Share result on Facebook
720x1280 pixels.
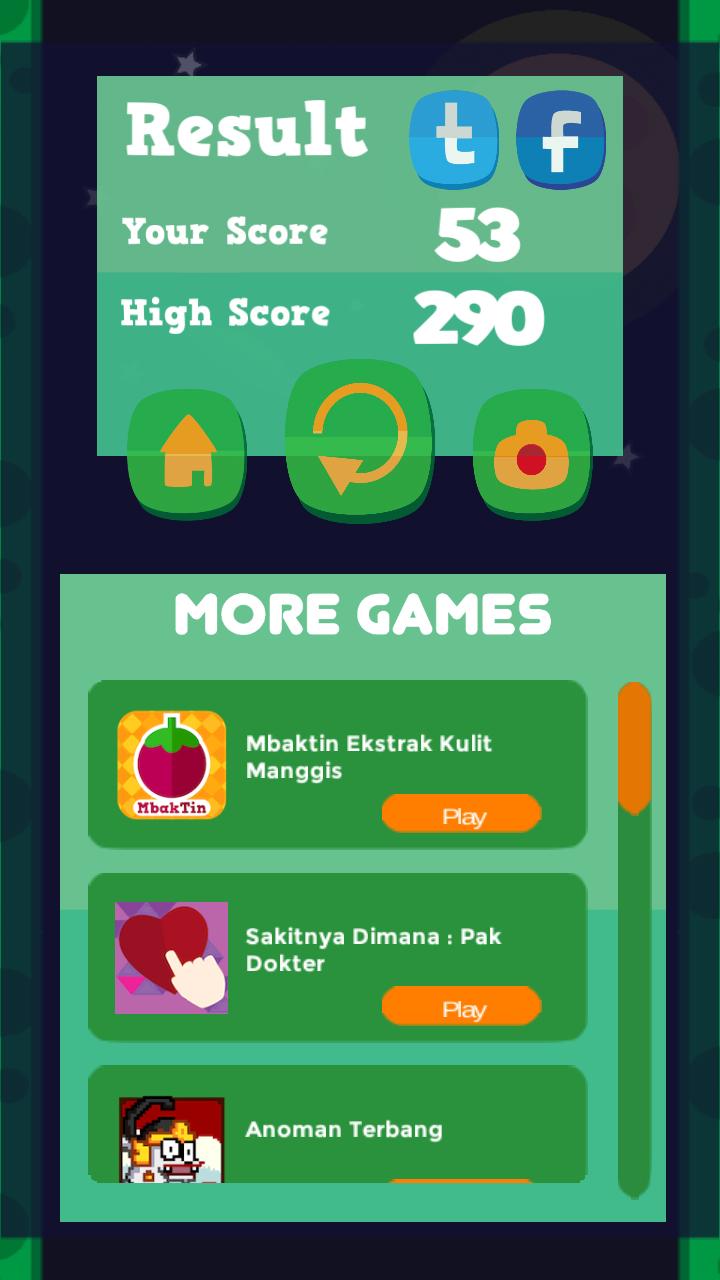(x=560, y=139)
